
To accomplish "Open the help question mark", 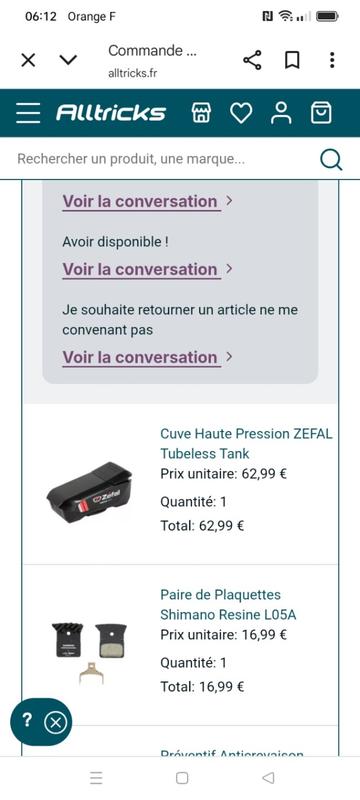I will pos(27,720).
